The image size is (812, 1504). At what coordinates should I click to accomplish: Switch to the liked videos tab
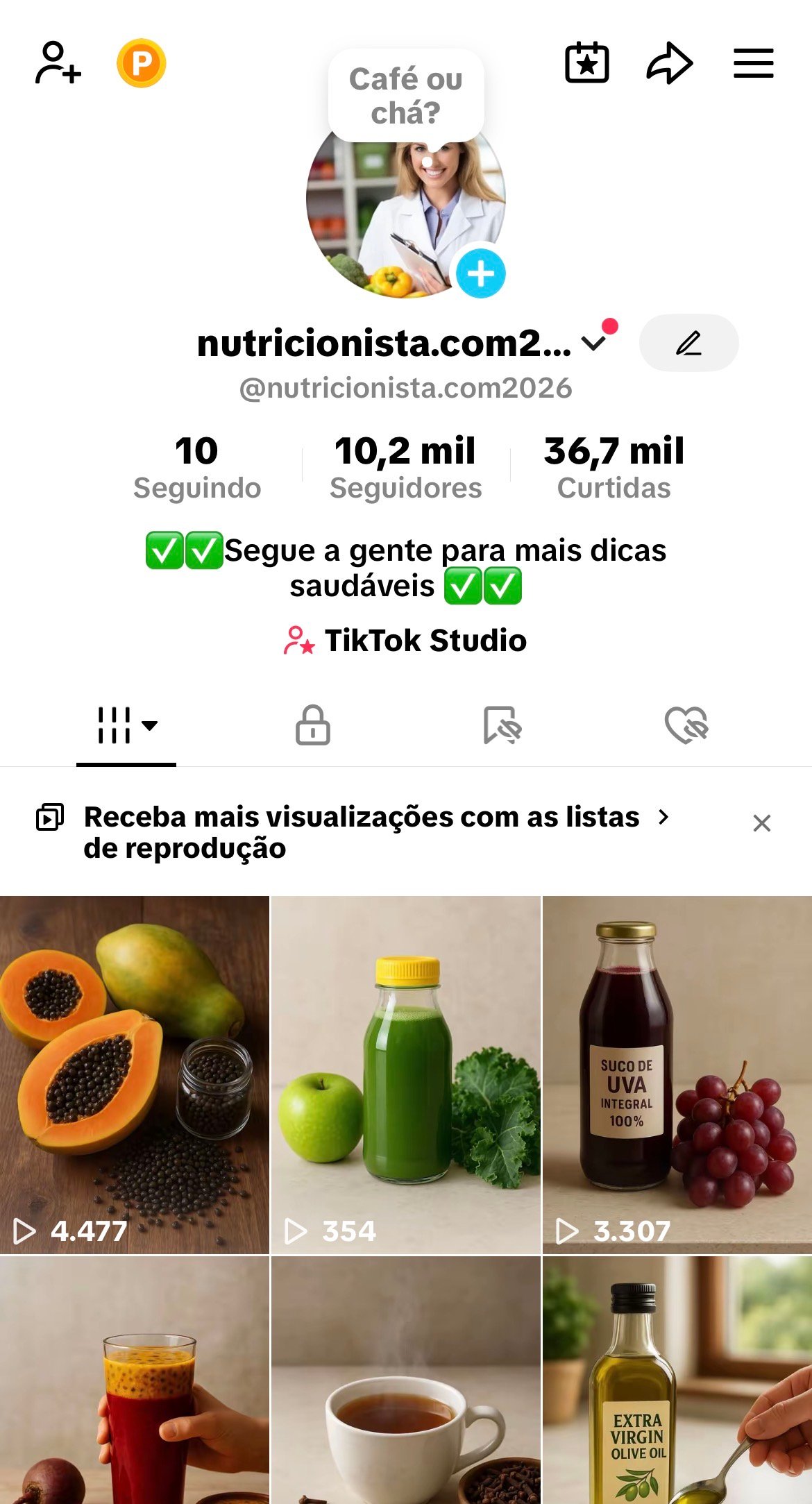coord(686,726)
